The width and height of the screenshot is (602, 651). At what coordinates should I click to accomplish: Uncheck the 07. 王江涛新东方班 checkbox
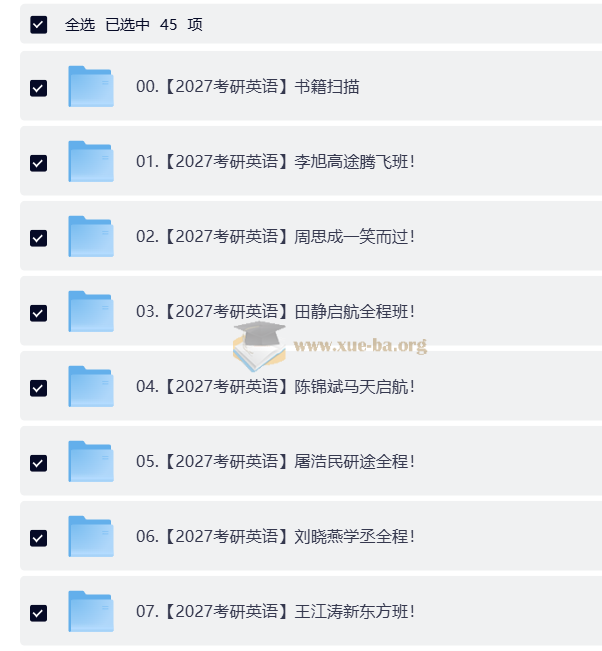pos(38,612)
